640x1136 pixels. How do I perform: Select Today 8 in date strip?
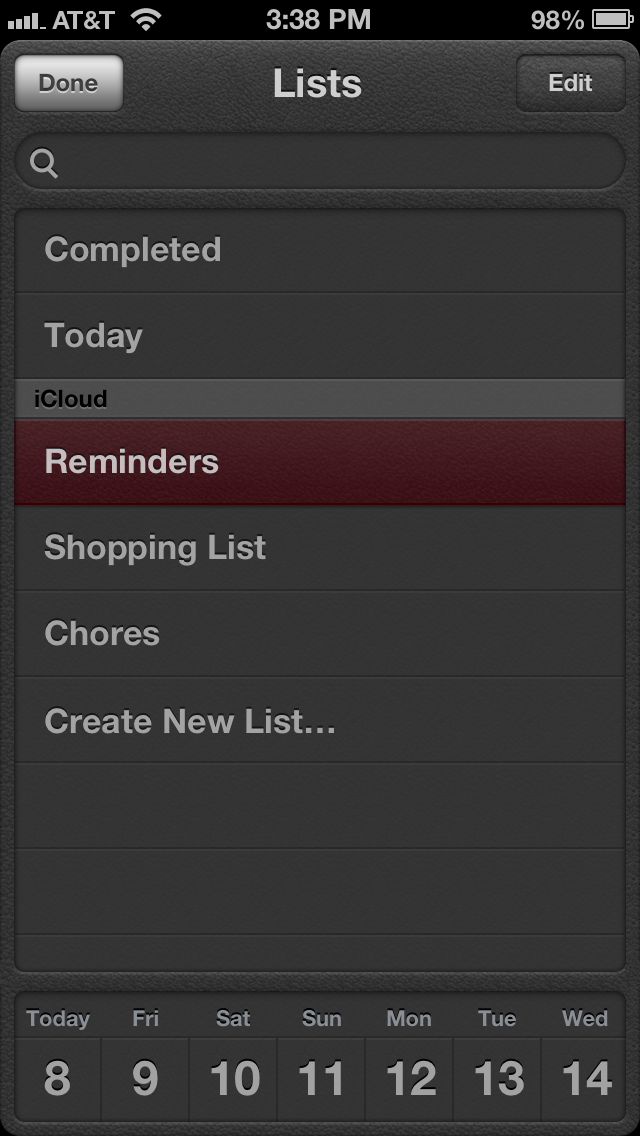pos(57,1058)
